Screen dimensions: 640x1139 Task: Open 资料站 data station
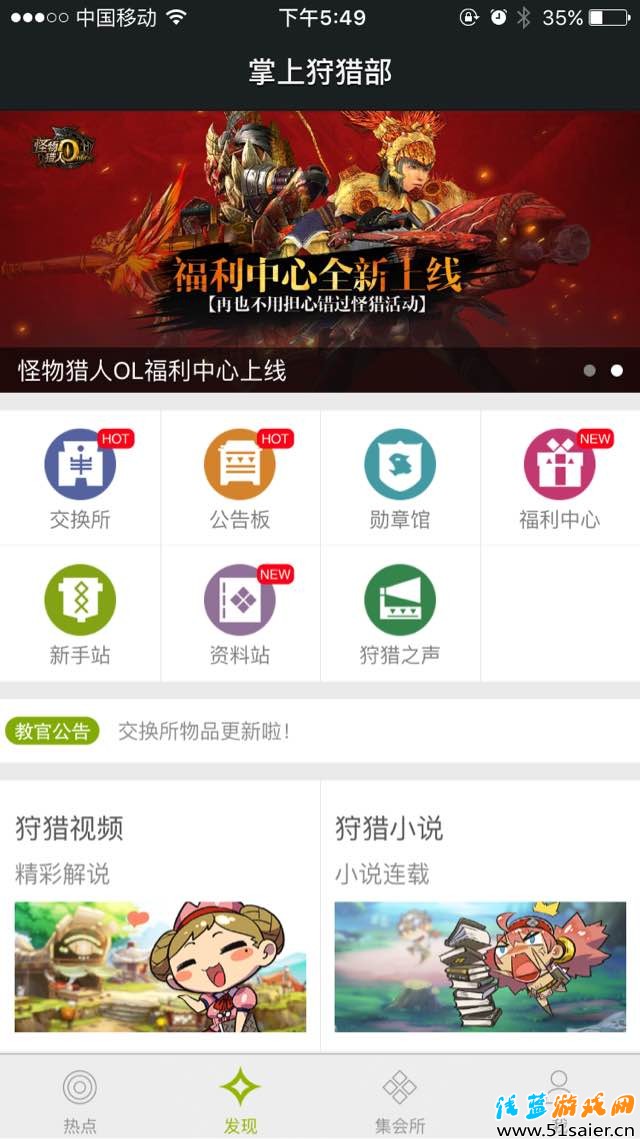tap(240, 614)
